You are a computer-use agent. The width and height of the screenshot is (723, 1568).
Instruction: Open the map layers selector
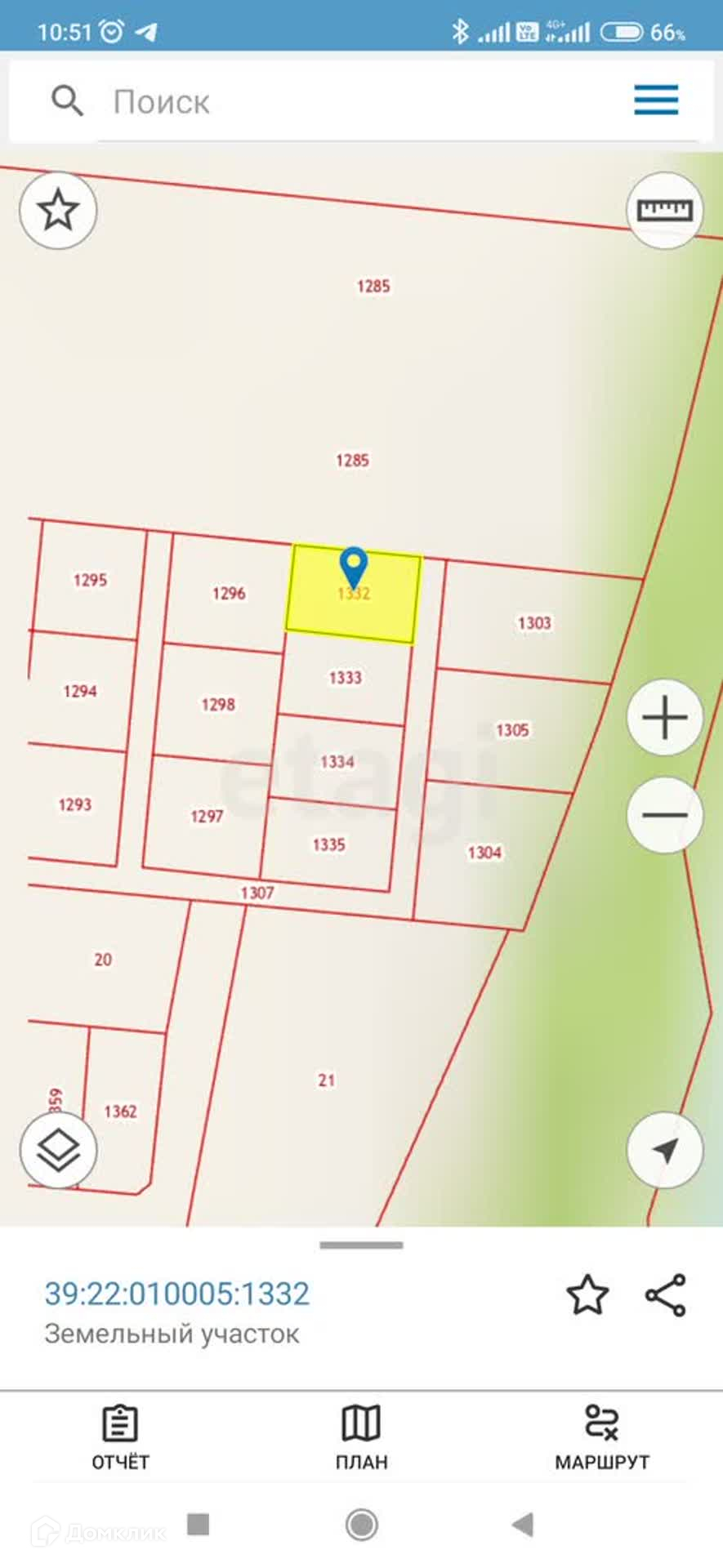tap(58, 1150)
